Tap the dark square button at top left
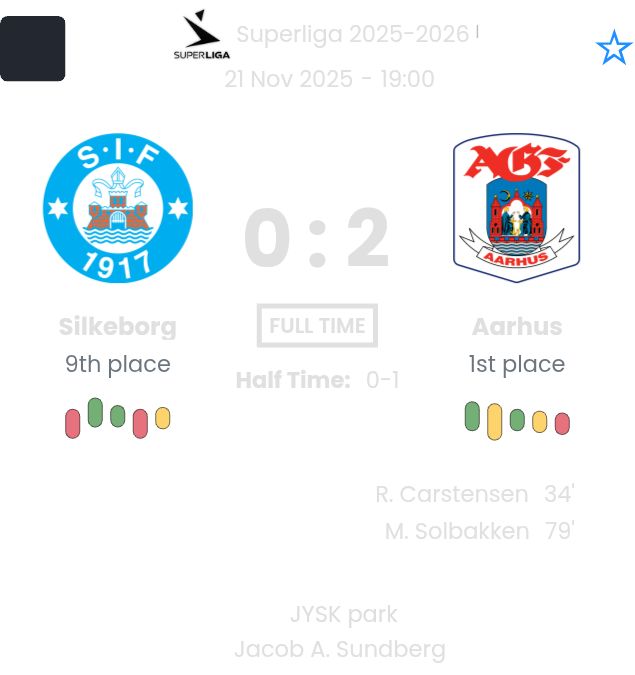 tap(33, 49)
